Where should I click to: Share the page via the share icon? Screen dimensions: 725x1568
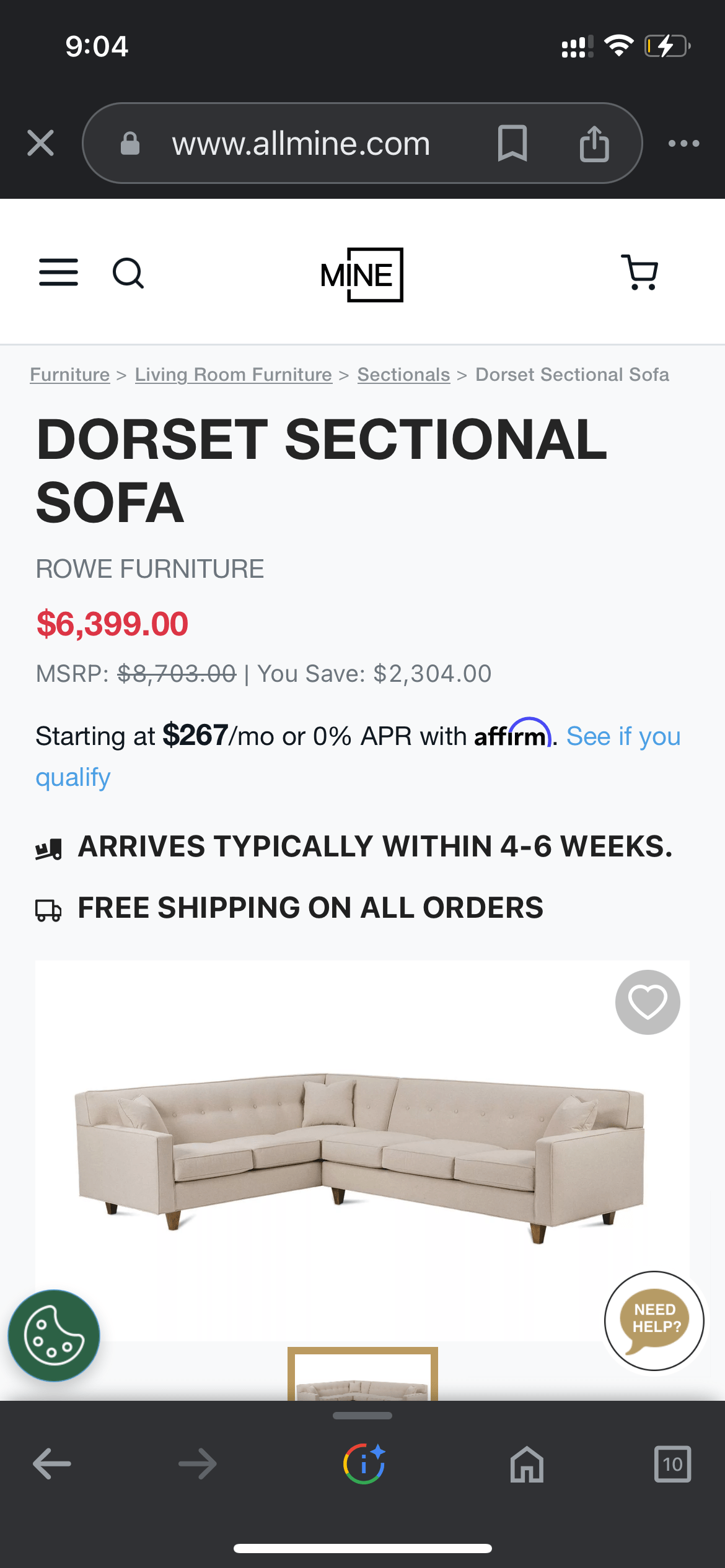click(594, 142)
